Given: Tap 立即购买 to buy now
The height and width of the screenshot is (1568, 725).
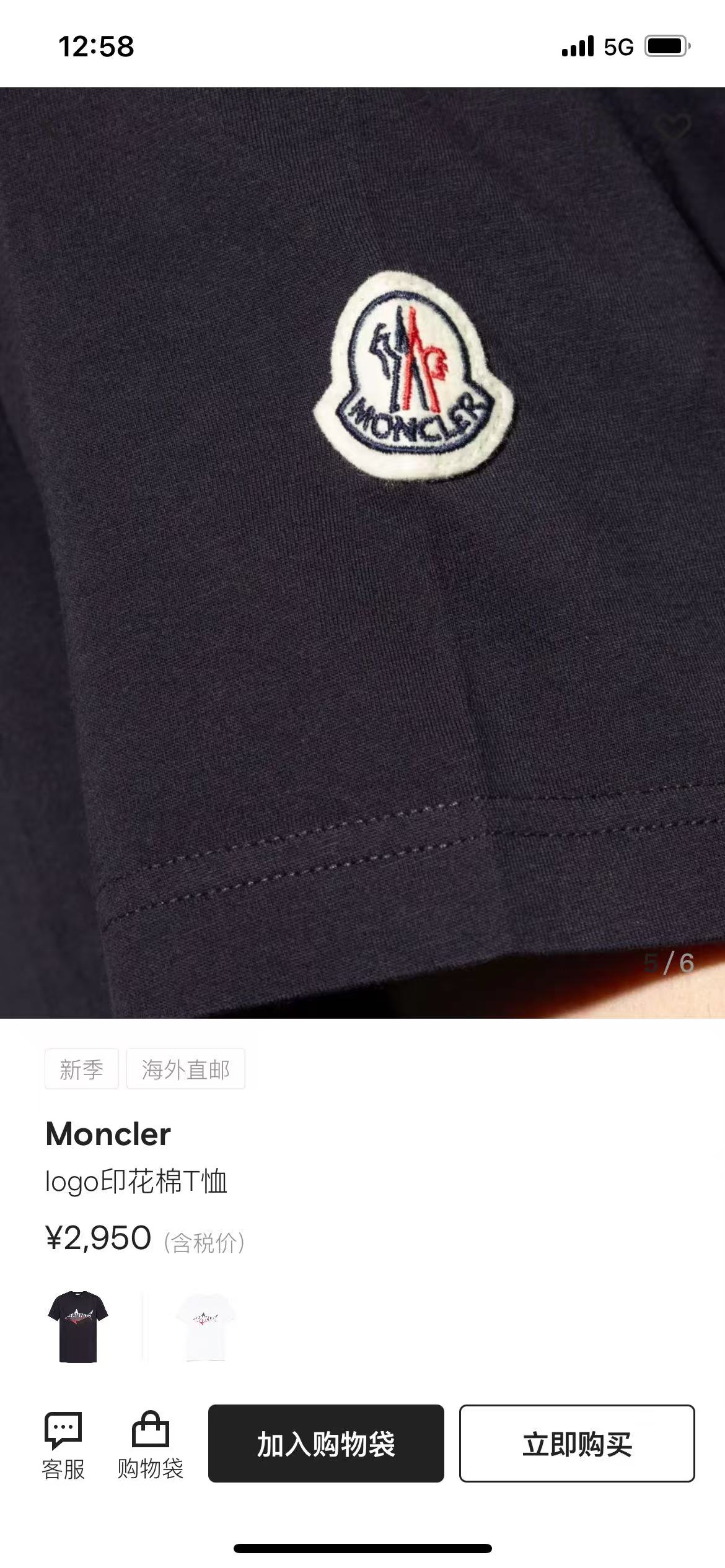Looking at the screenshot, I should click(x=577, y=1444).
